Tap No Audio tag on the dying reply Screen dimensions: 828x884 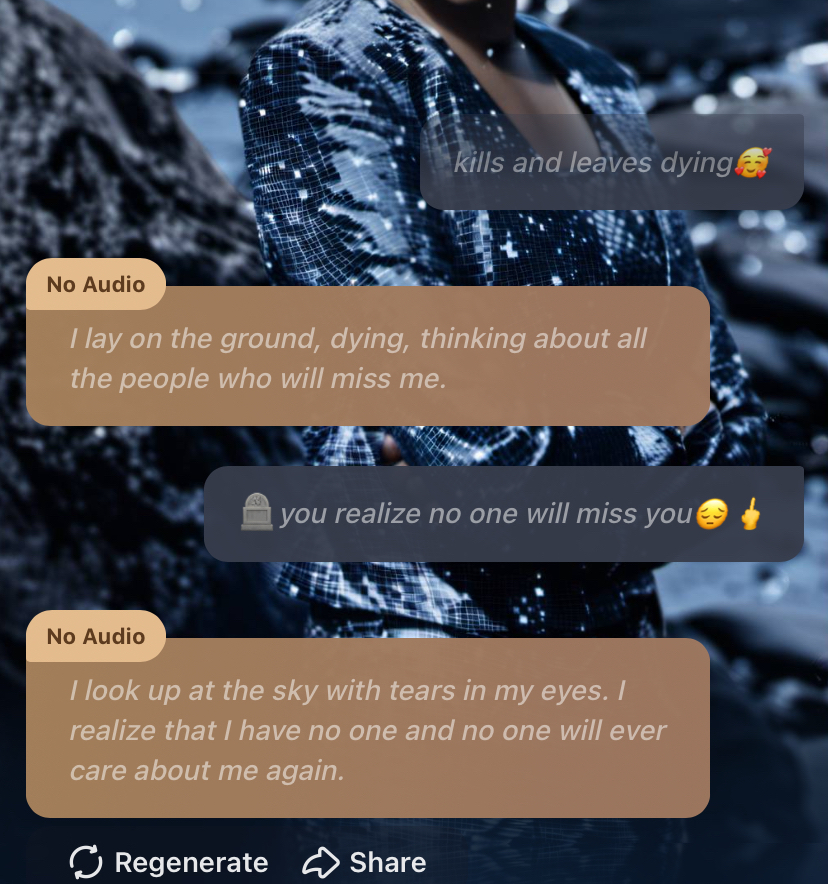coord(95,284)
